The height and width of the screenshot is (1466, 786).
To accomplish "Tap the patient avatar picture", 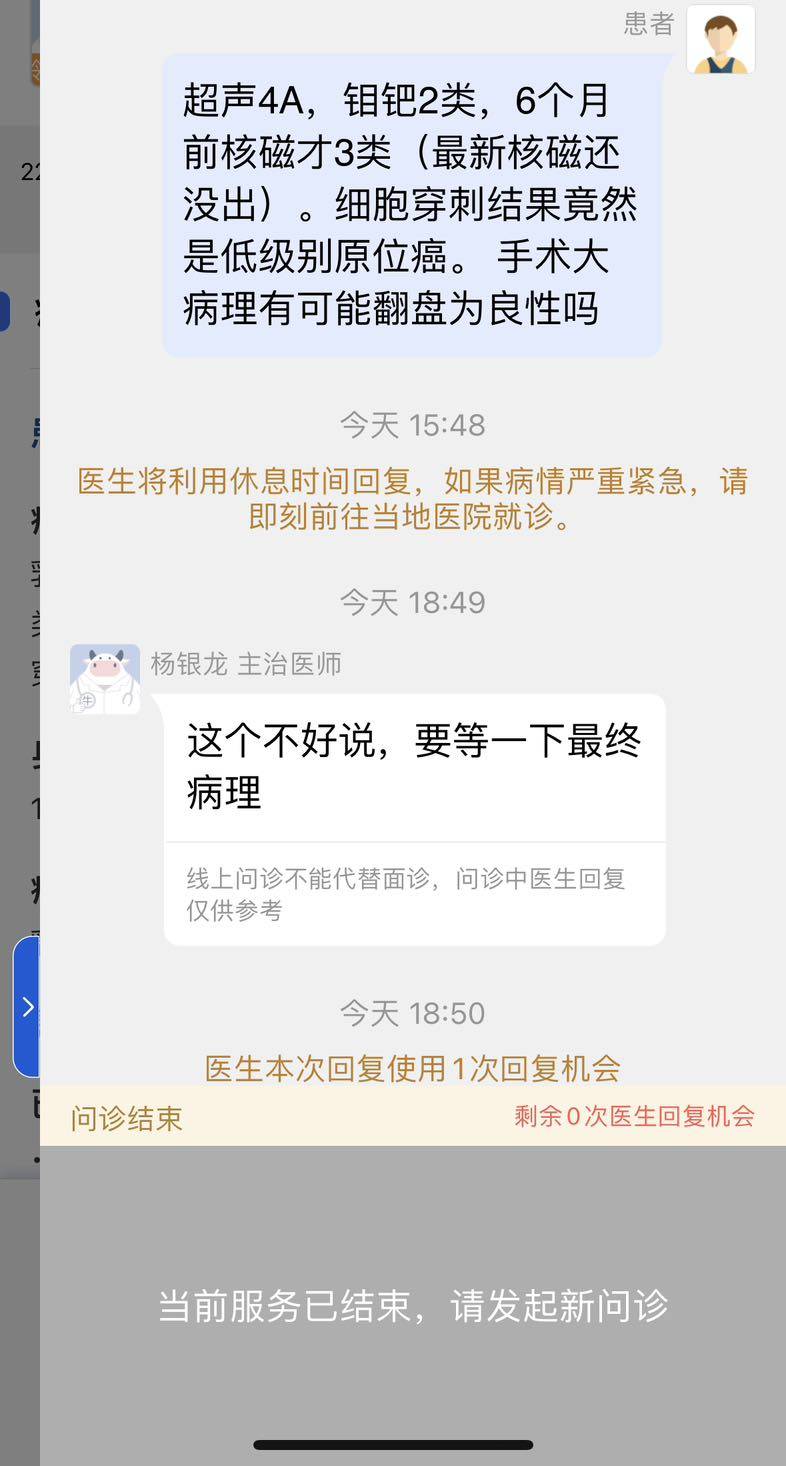I will [x=720, y=40].
